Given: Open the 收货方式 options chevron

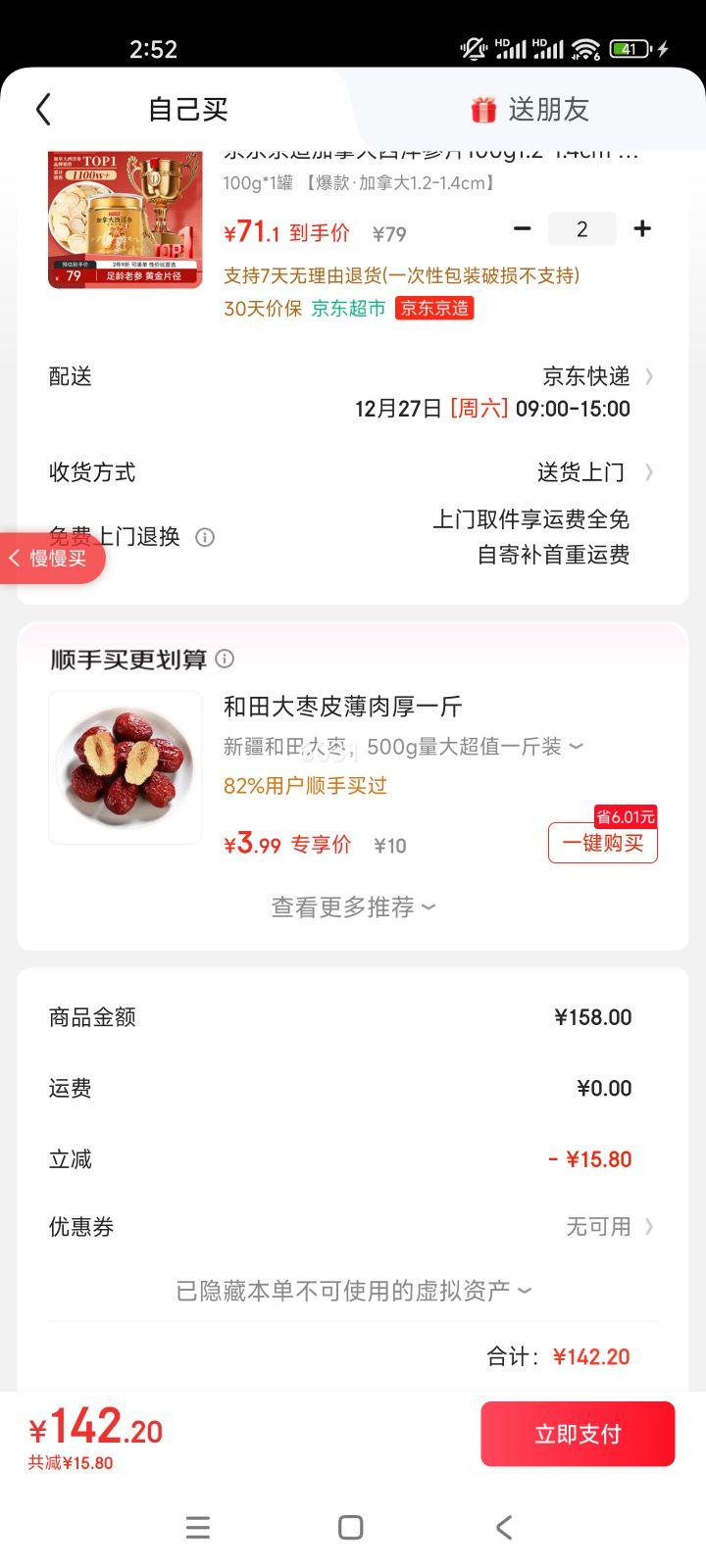Looking at the screenshot, I should coord(649,471).
